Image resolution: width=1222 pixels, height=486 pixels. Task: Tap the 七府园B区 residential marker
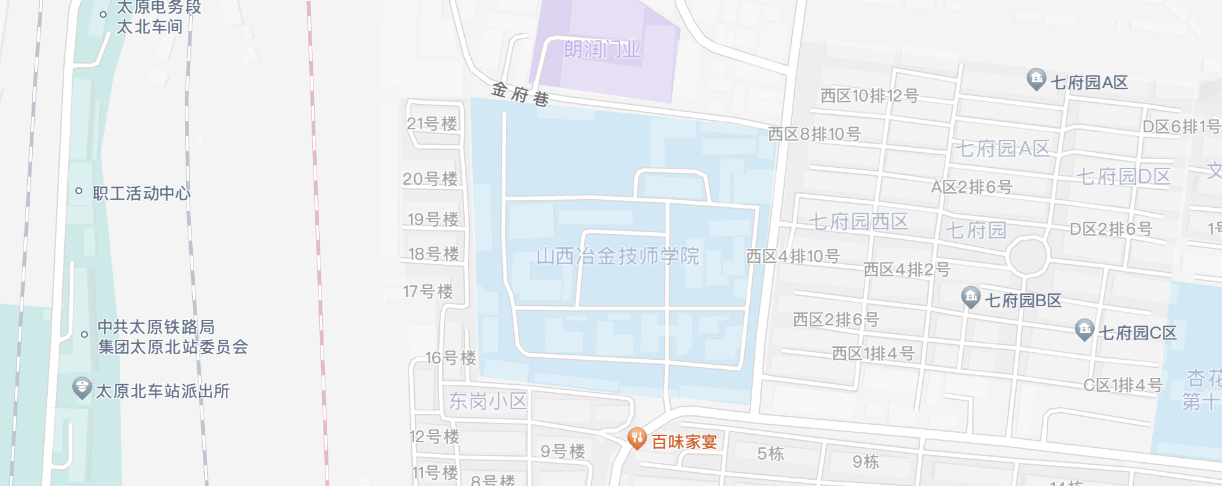(970, 297)
